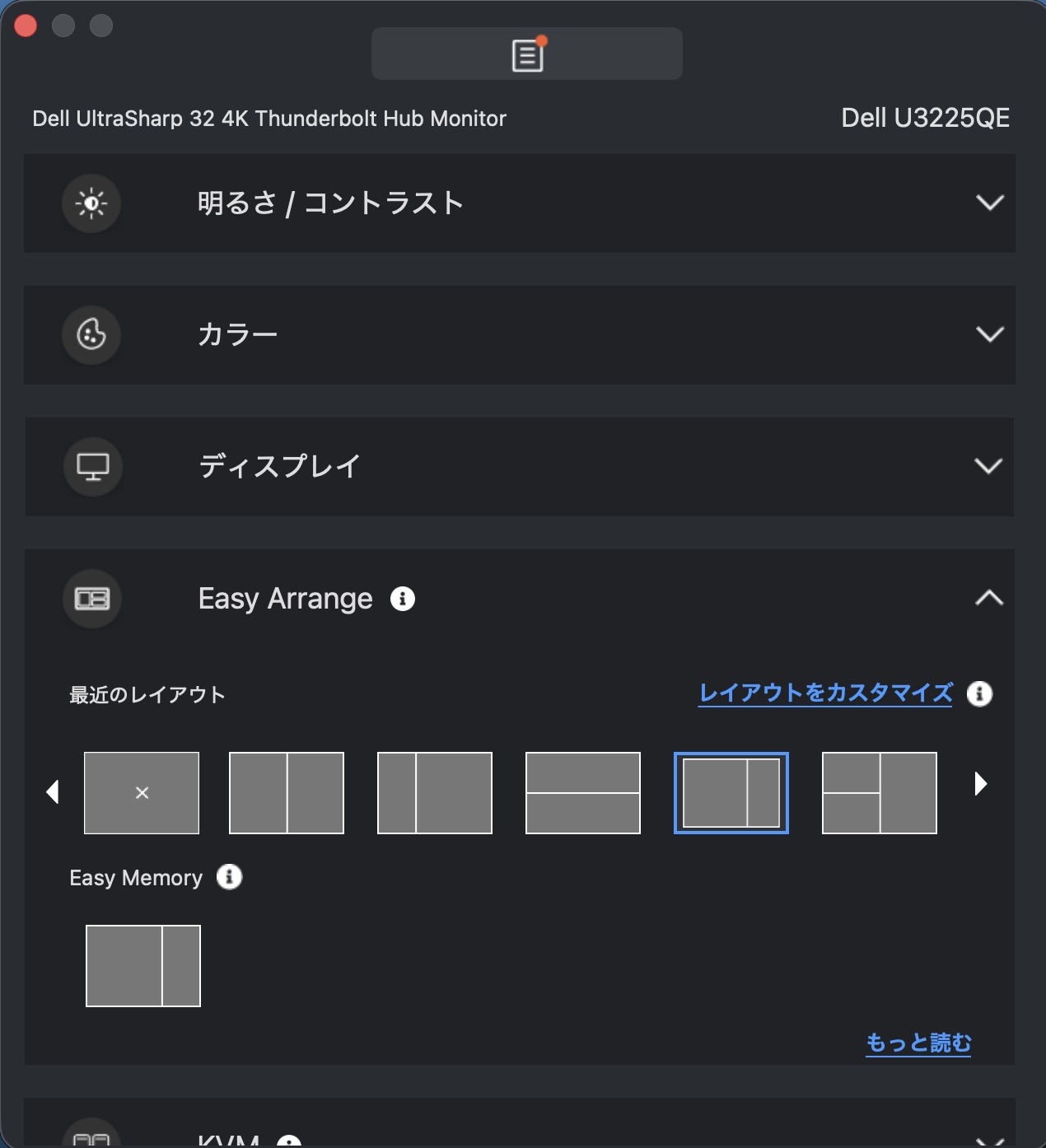Show info next to Easy Arrange title

pos(402,599)
